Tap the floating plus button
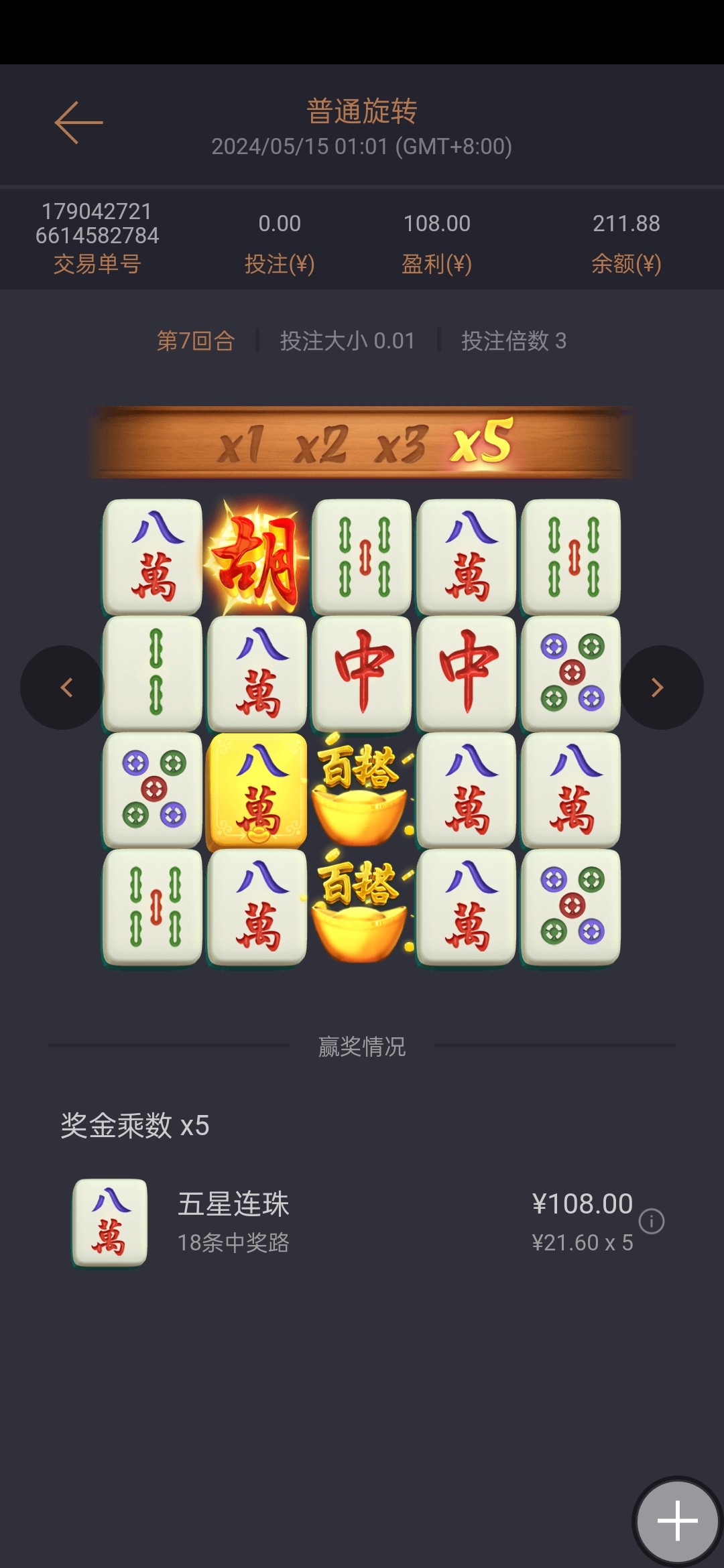The width and height of the screenshot is (724, 1568). (677, 1521)
